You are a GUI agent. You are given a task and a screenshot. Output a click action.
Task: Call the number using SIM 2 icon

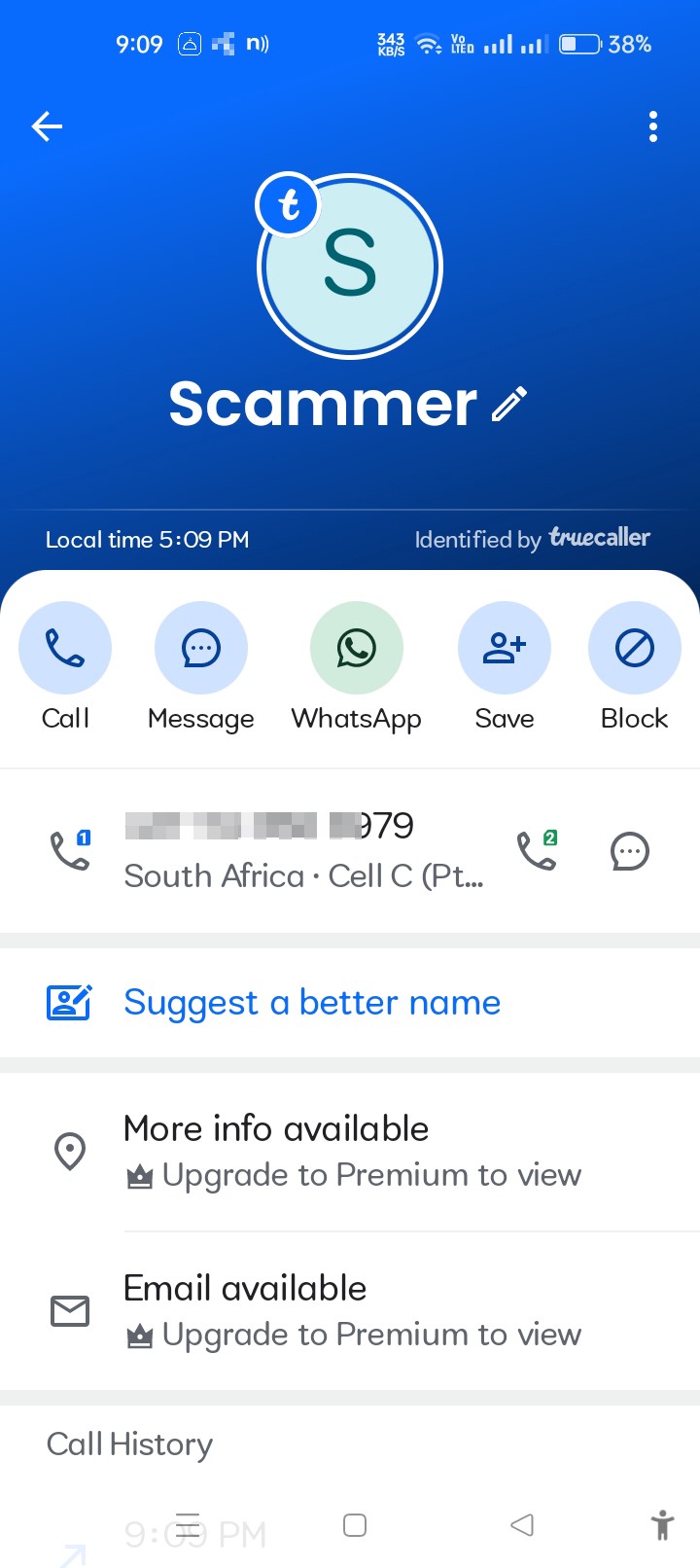537,850
